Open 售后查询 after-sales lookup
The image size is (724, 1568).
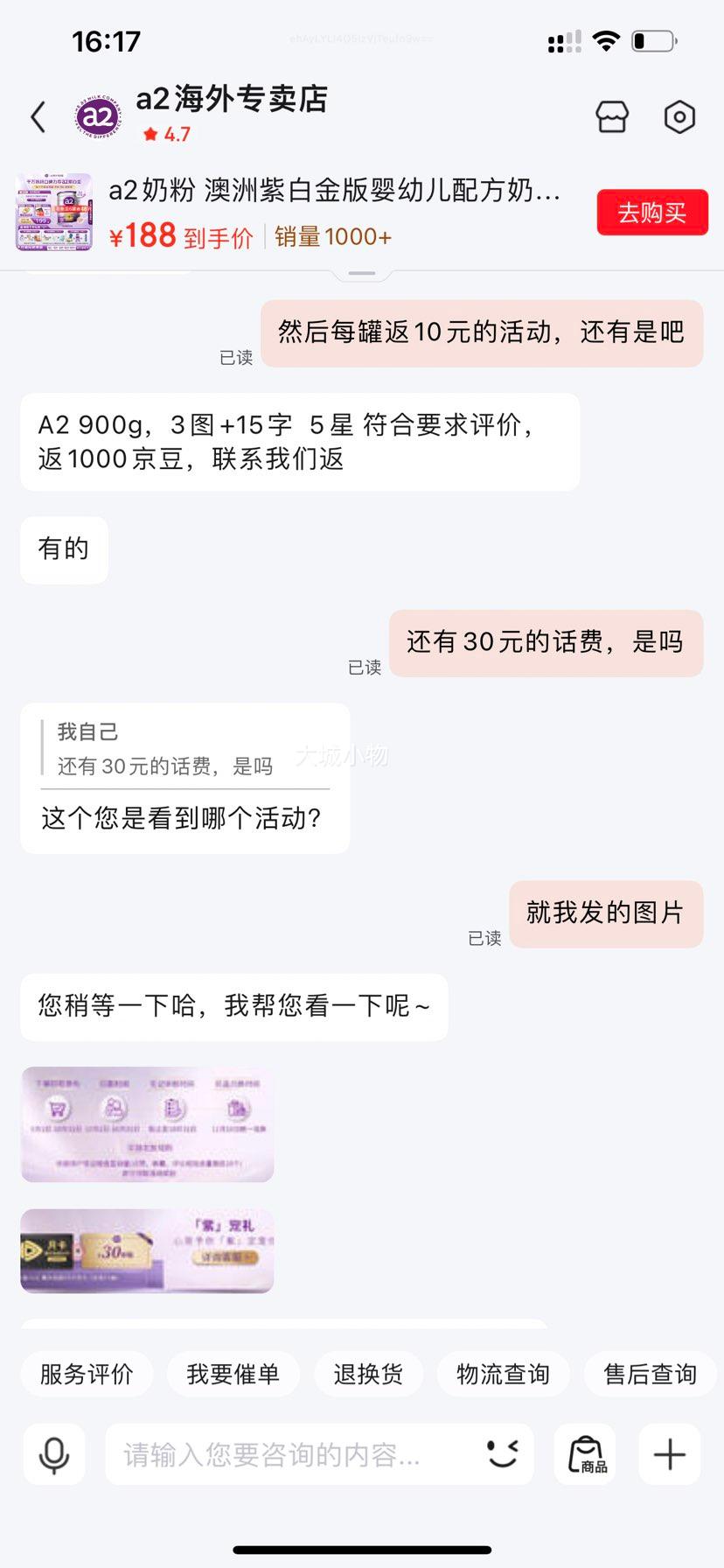[x=650, y=1374]
